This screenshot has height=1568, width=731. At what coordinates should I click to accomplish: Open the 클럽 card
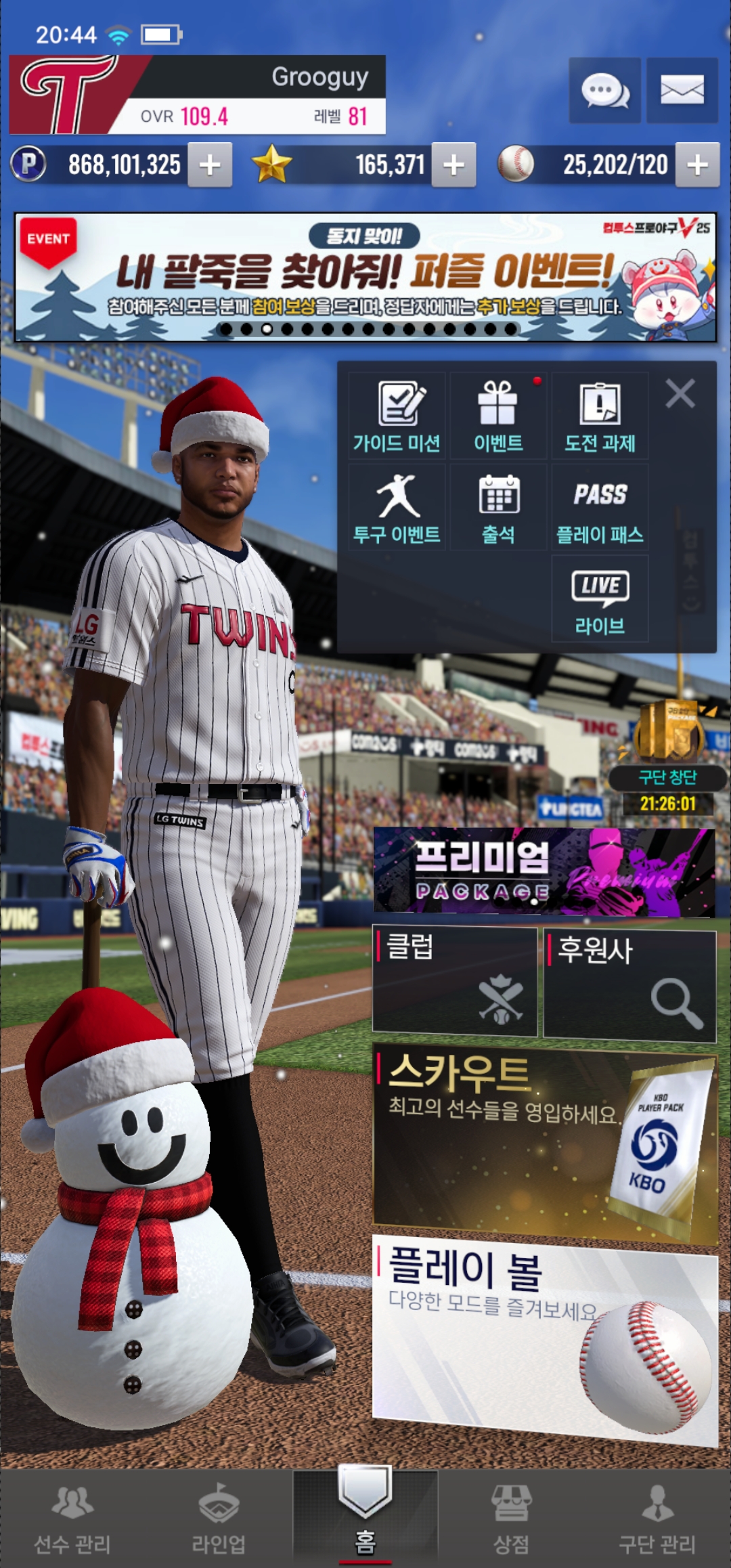pos(454,982)
